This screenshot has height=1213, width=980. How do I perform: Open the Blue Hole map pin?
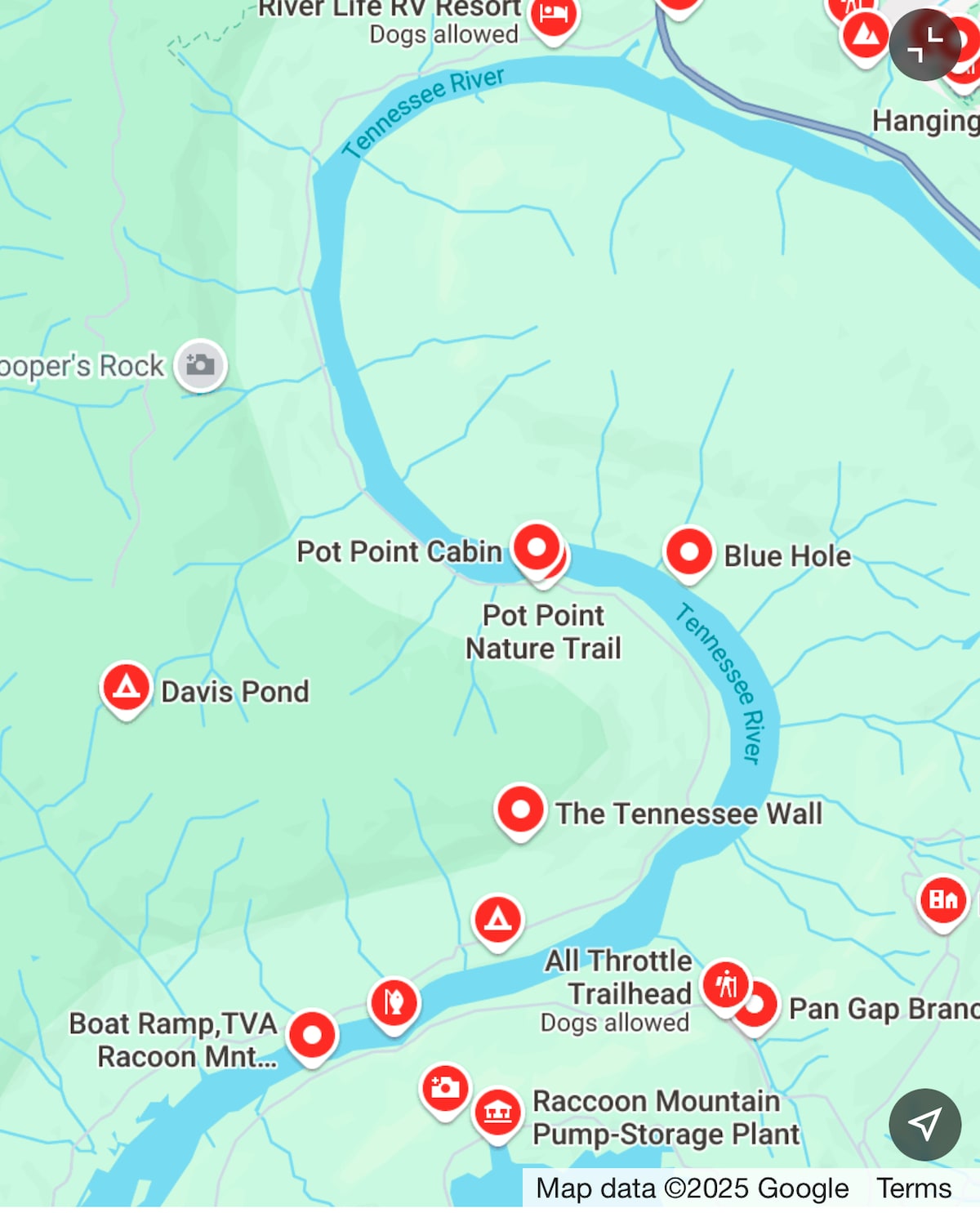(688, 553)
